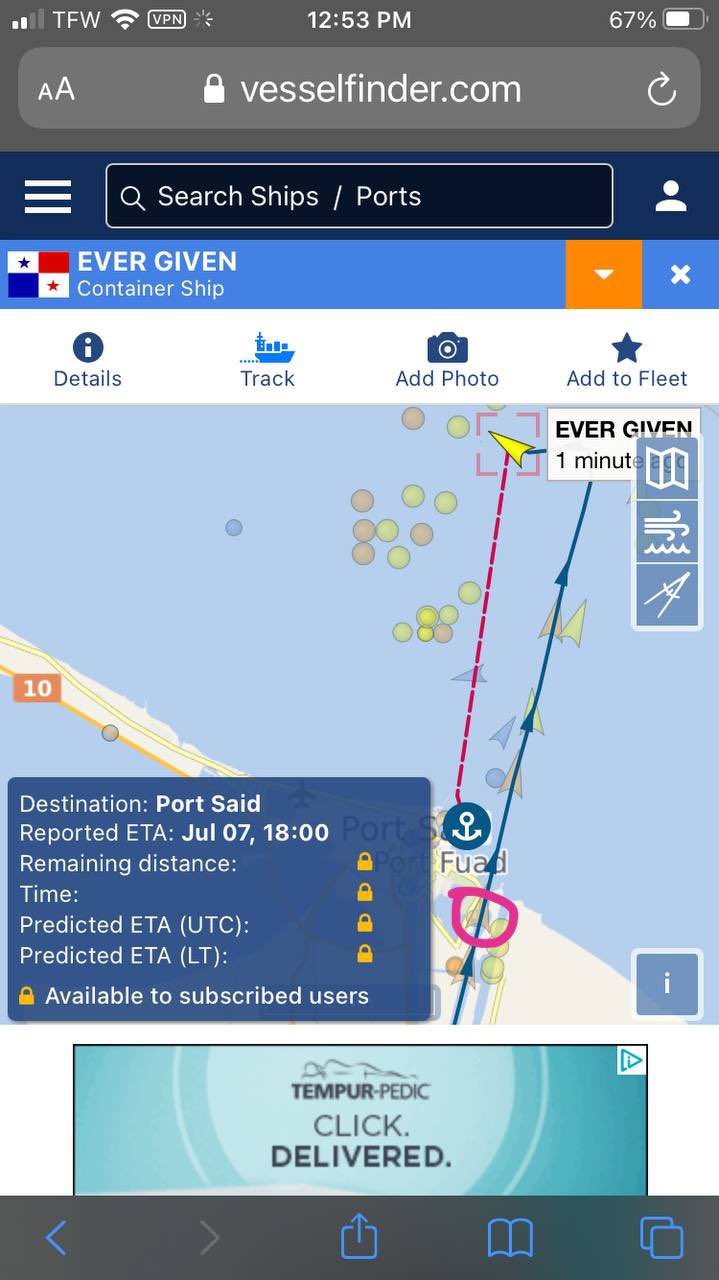Open vessel Details

(88, 360)
